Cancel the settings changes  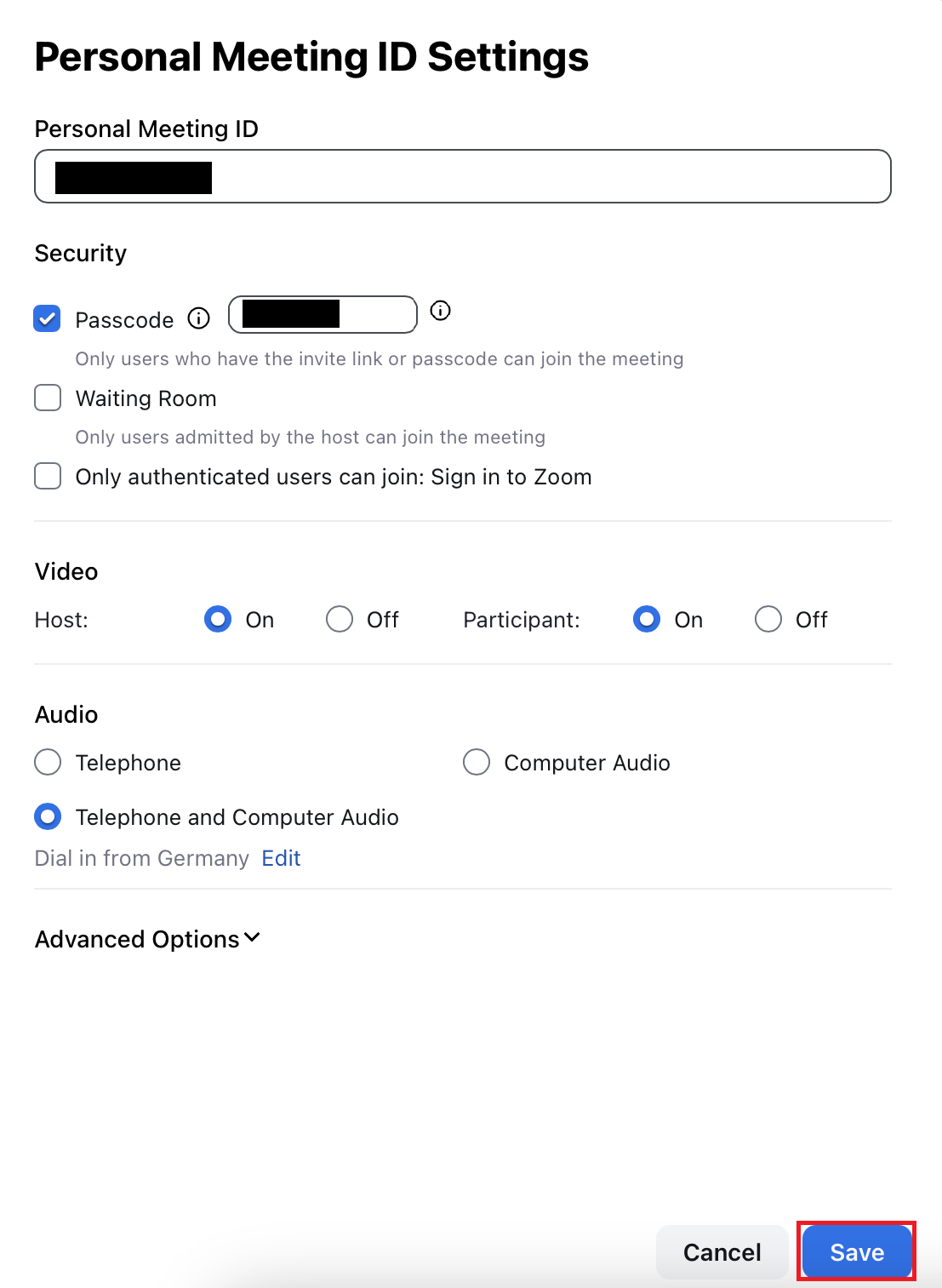(x=722, y=1252)
